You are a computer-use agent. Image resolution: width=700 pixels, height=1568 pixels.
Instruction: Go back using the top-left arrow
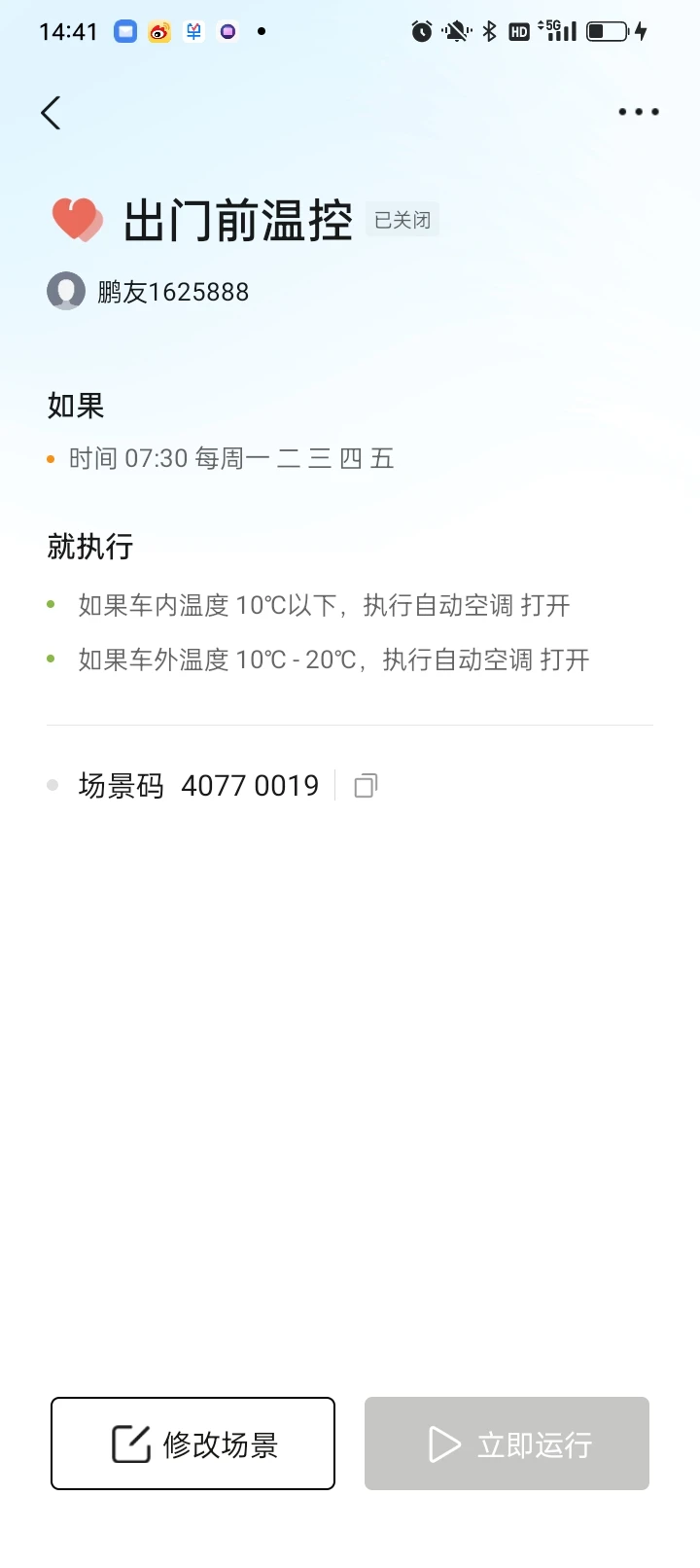pos(52,113)
